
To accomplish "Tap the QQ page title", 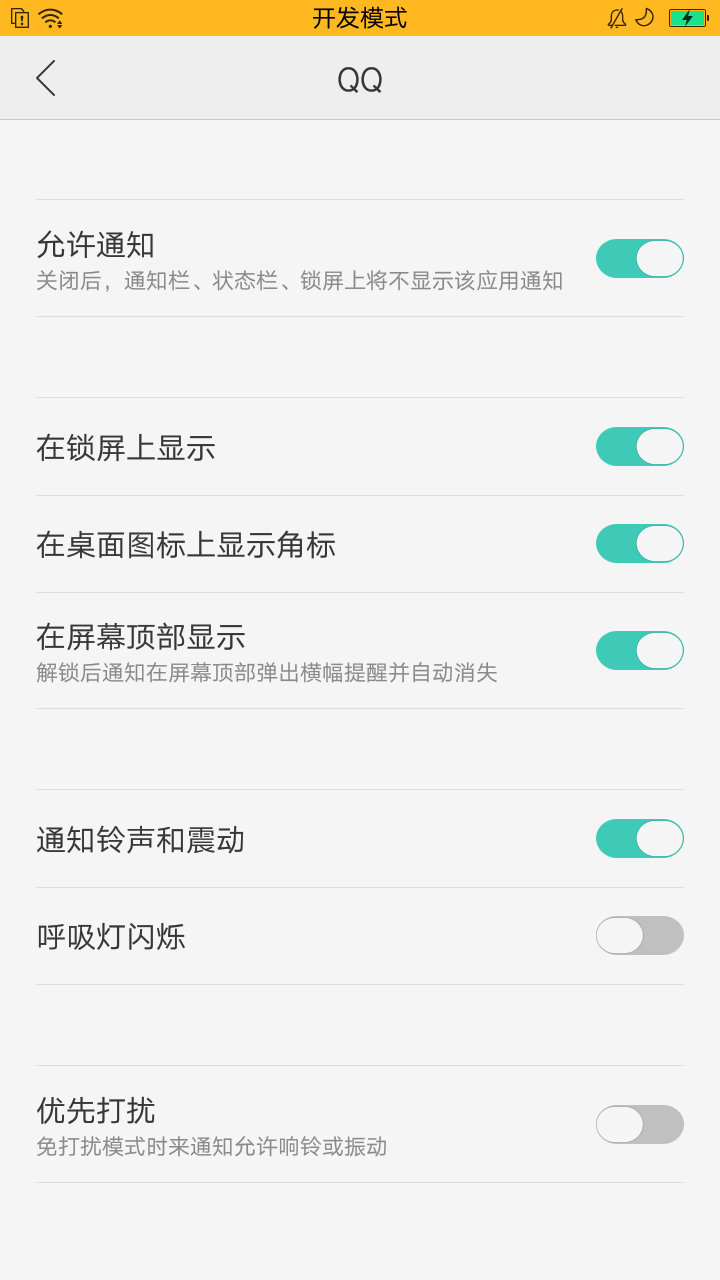I will [x=359, y=78].
